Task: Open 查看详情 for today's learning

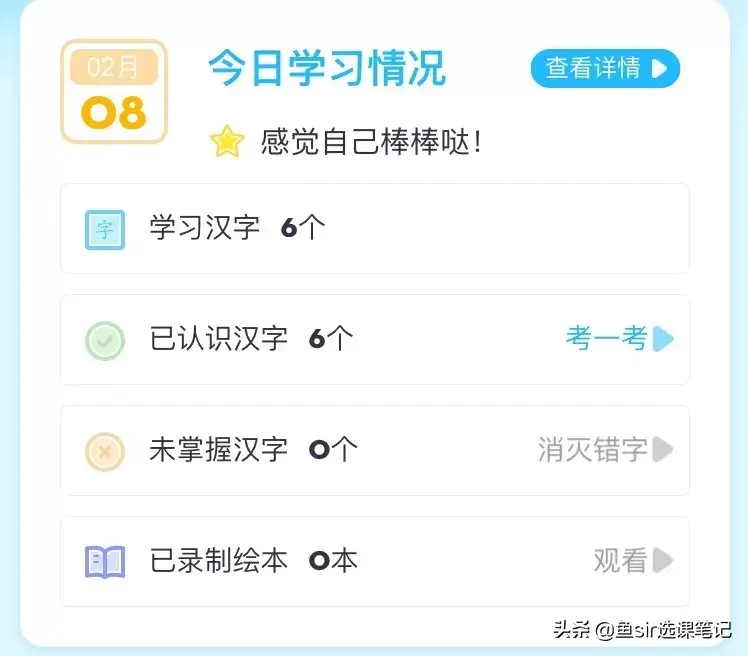Action: point(605,68)
